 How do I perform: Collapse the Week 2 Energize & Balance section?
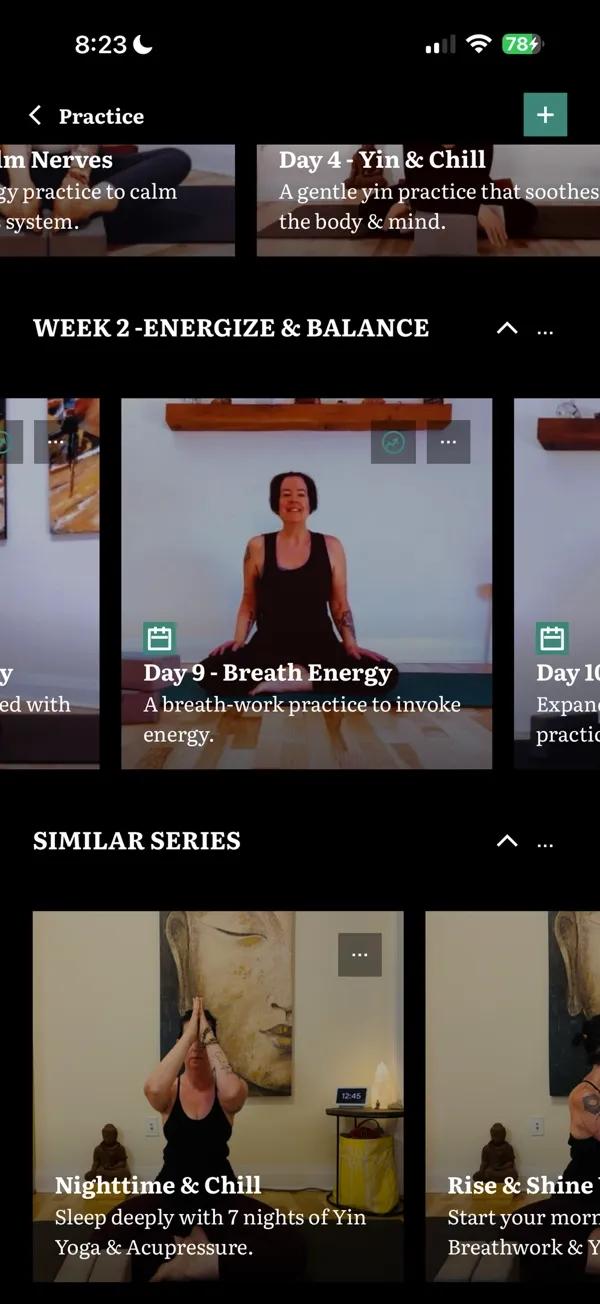507,328
